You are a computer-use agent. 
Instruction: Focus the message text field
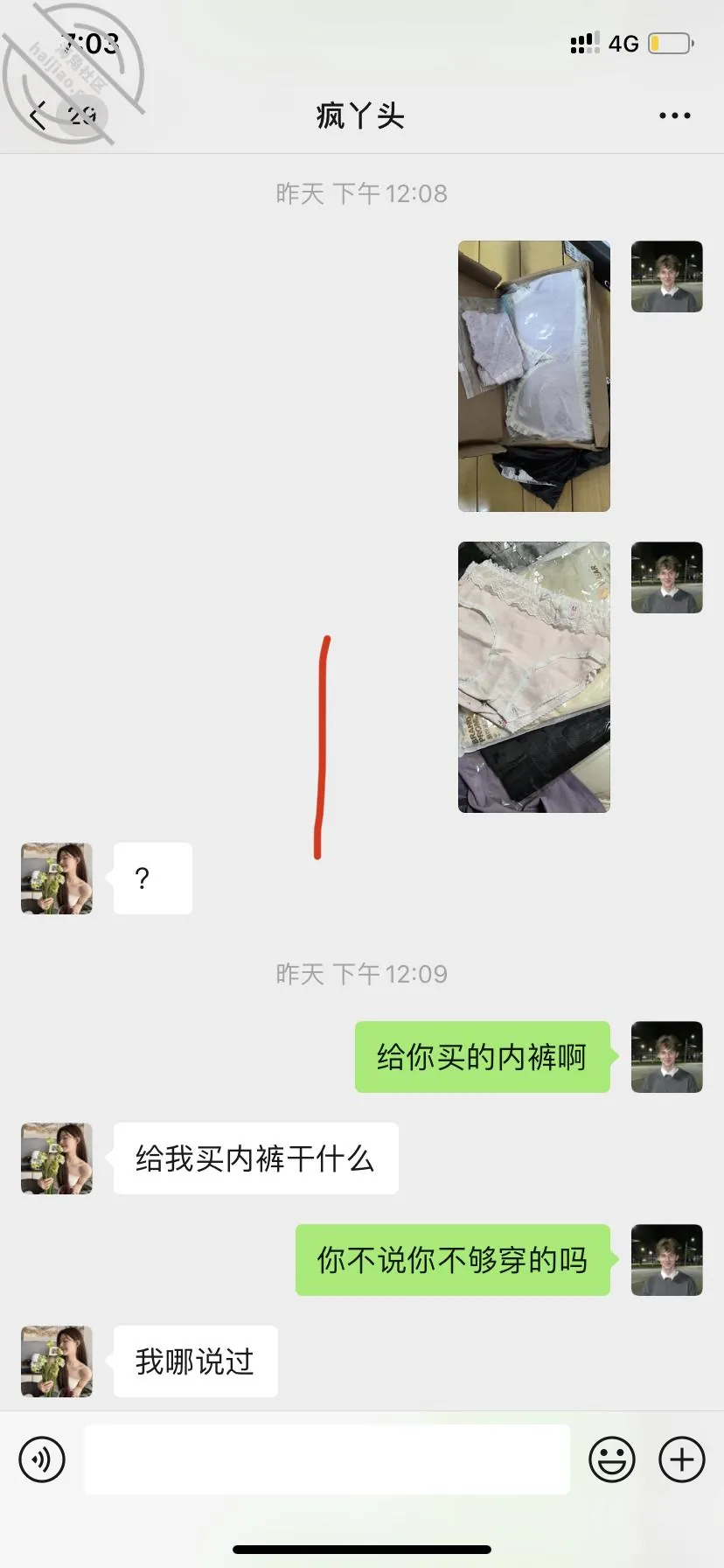(x=327, y=1459)
